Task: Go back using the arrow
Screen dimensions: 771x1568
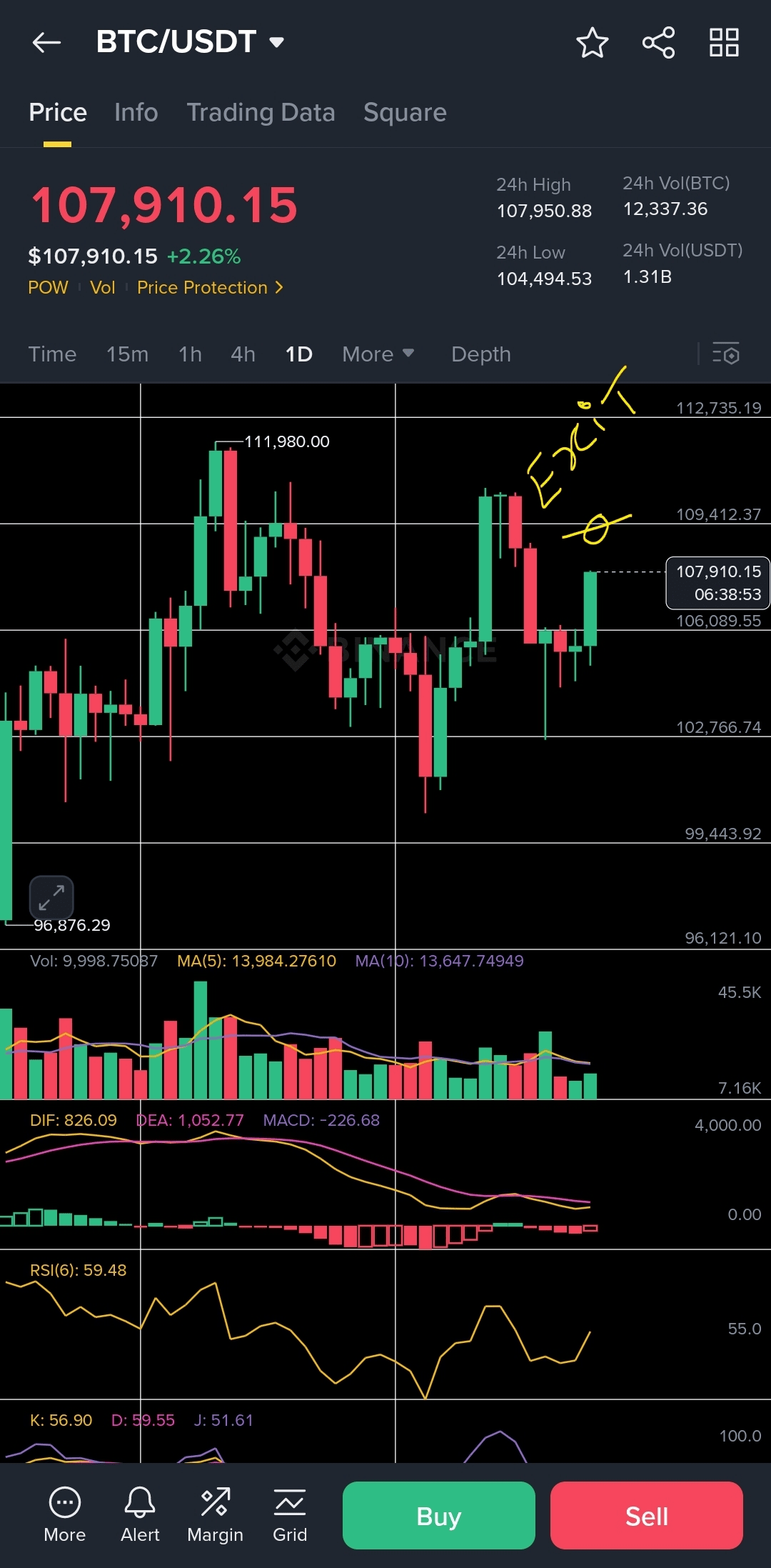Action: tap(46, 43)
